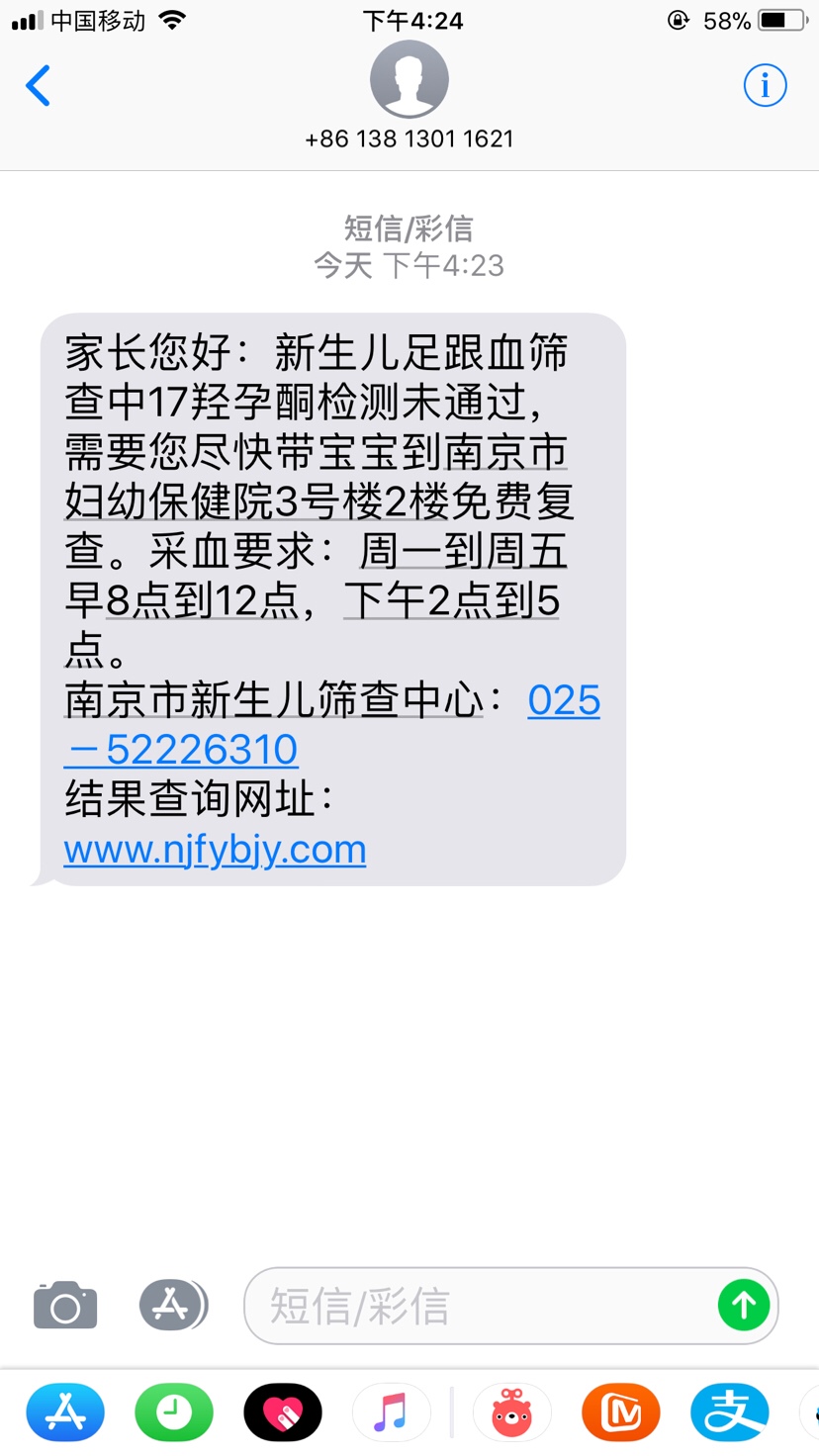Open the red bear app in app strip
819x1456 pixels.
click(x=511, y=1412)
